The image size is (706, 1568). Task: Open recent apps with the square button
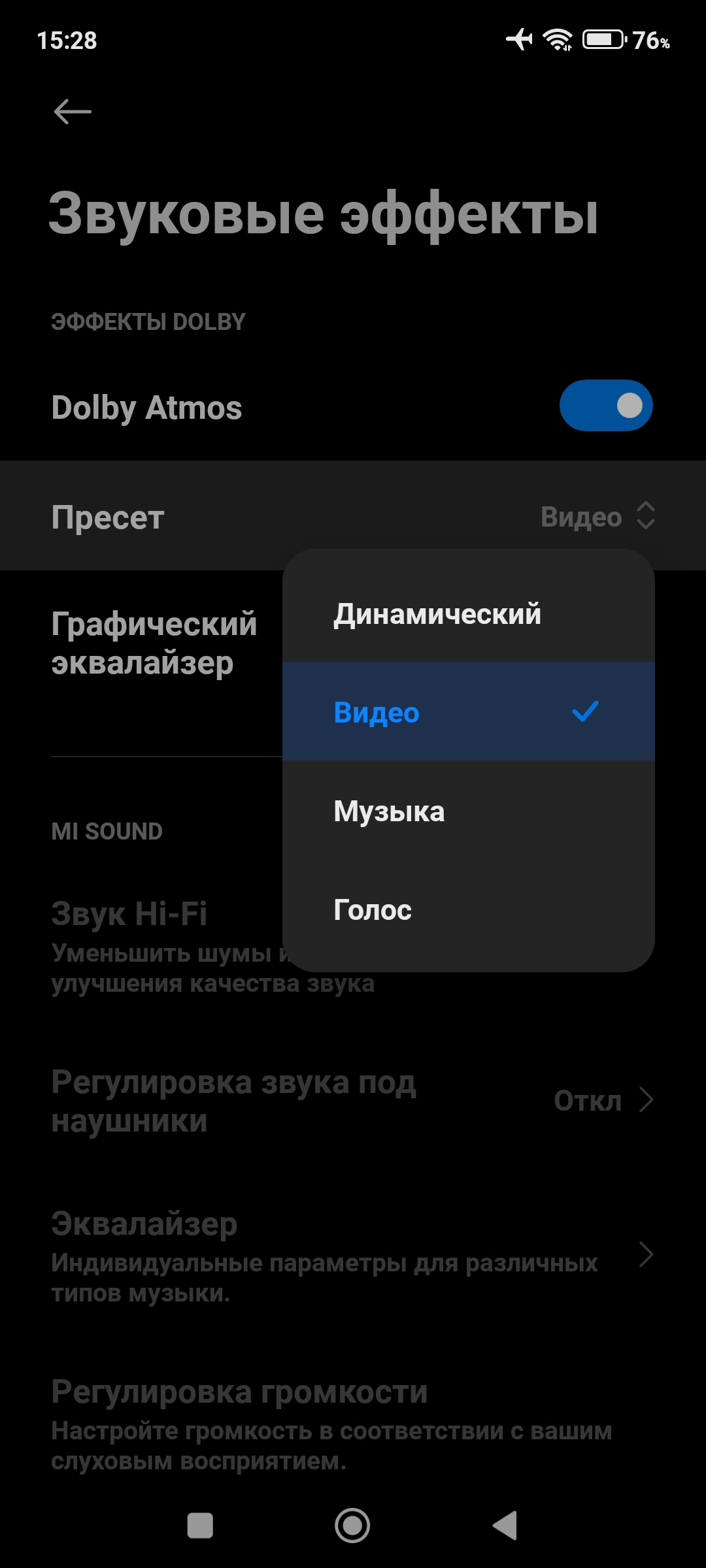[200, 1526]
